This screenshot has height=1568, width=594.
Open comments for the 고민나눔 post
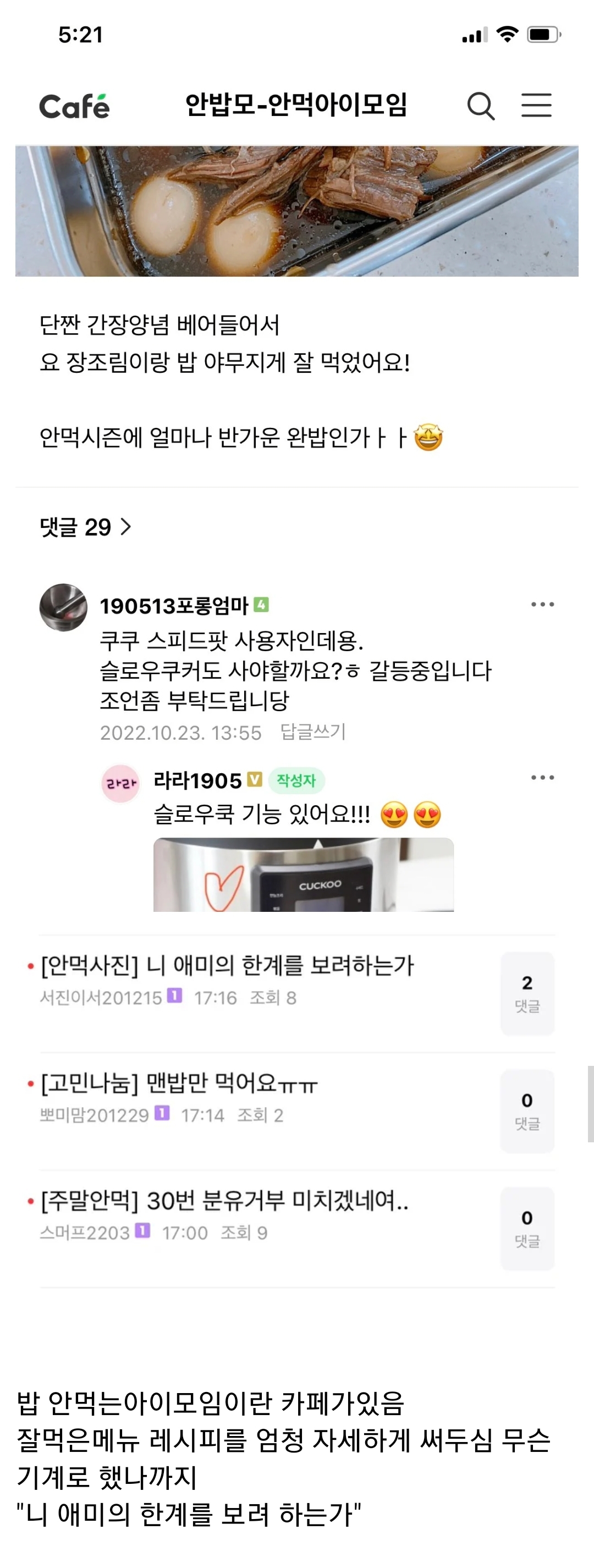[527, 1111]
